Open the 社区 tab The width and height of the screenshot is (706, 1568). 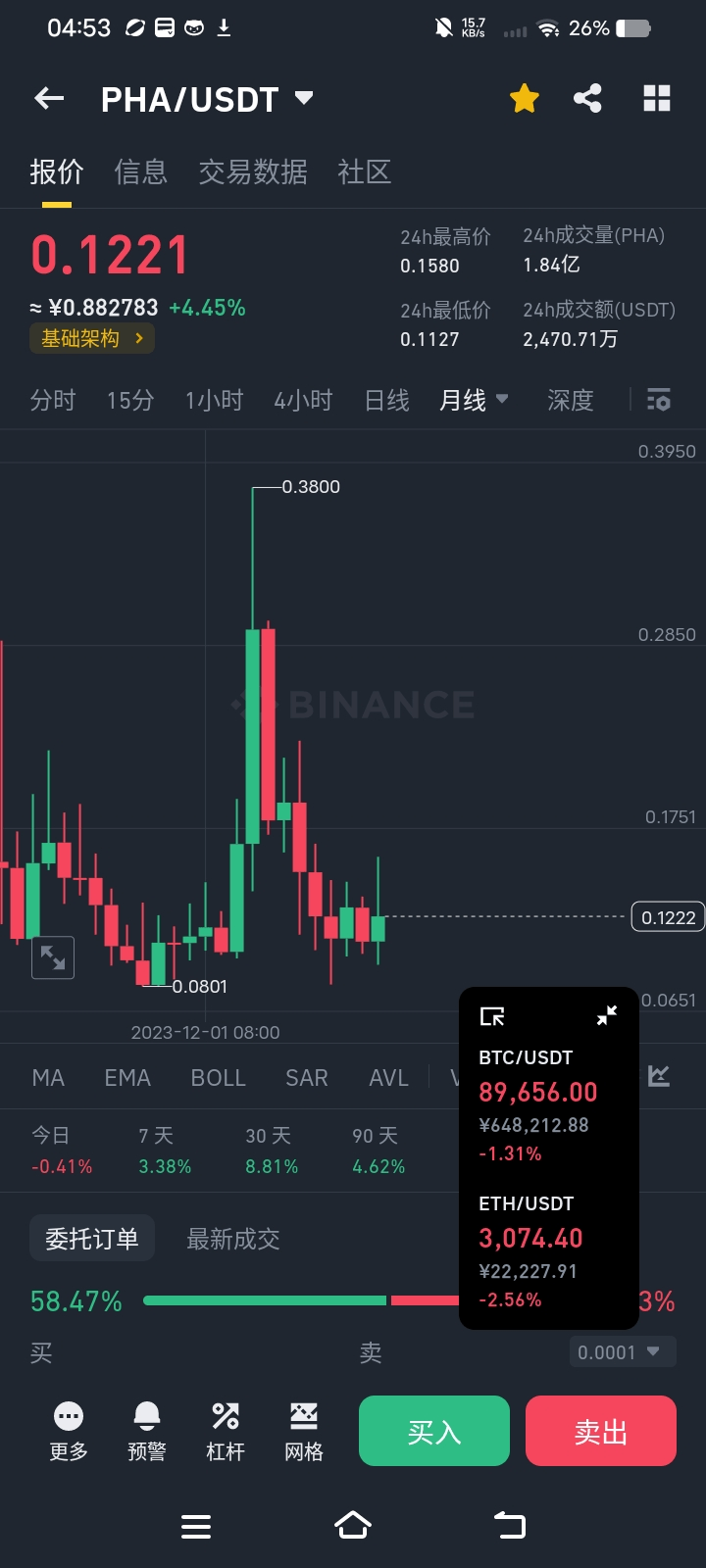364,172
